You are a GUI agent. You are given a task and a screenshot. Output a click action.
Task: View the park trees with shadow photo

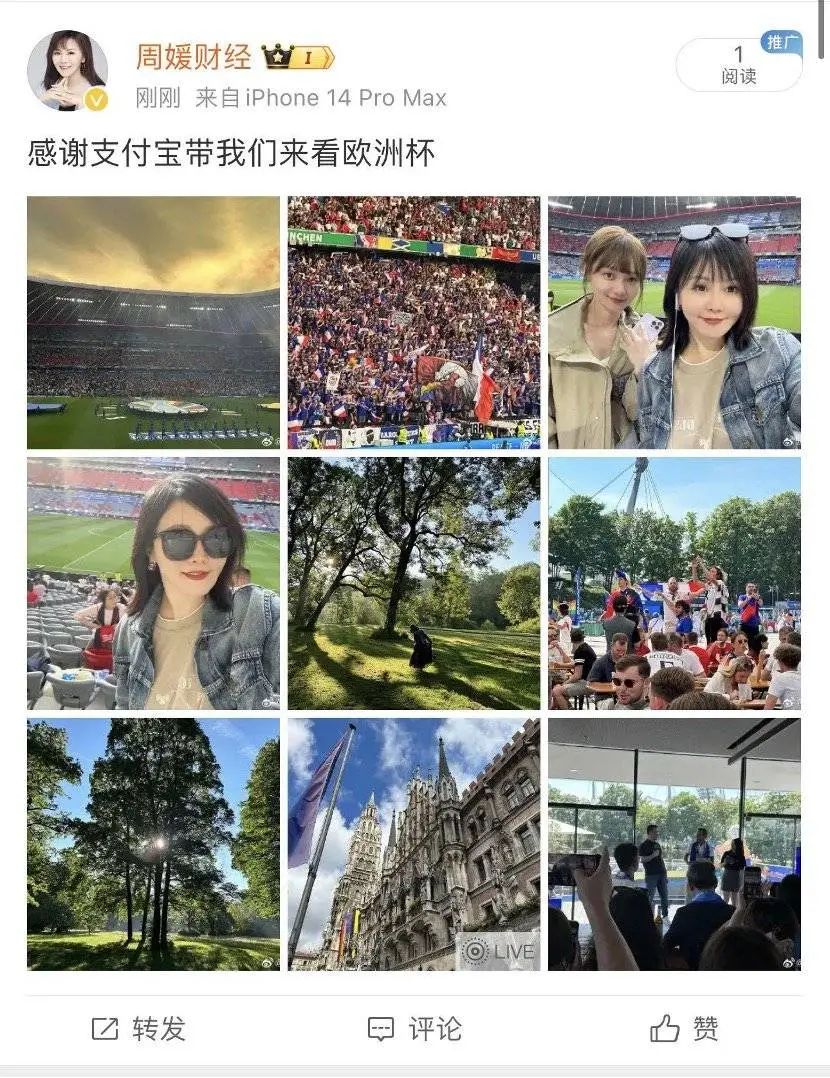pos(414,583)
